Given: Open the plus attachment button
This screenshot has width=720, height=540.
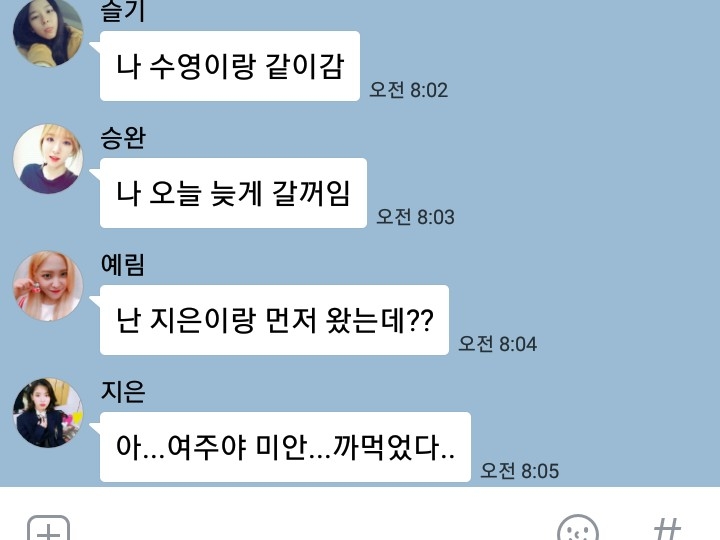Looking at the screenshot, I should click(x=49, y=528).
